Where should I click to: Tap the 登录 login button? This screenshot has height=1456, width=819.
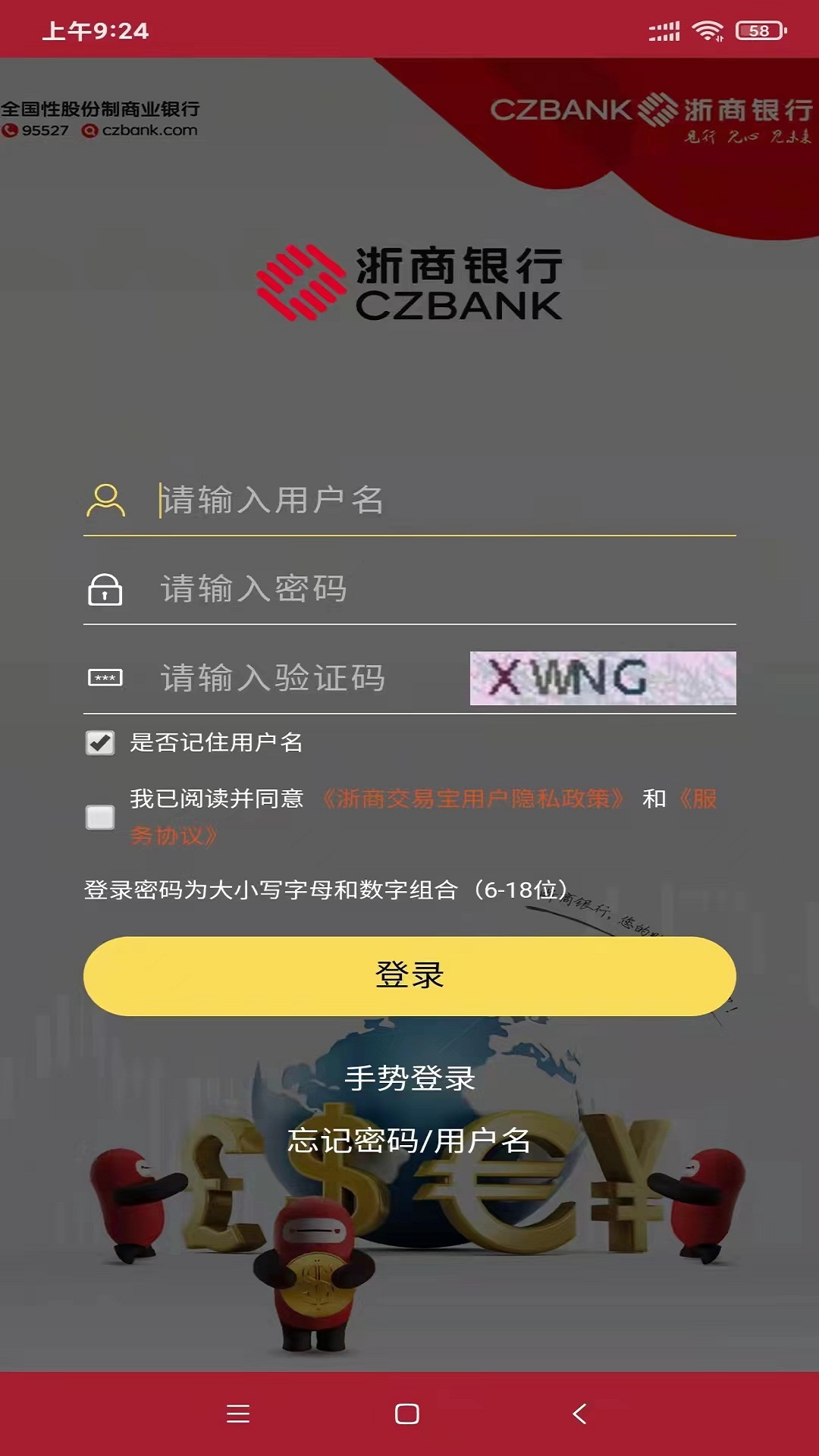point(409,977)
